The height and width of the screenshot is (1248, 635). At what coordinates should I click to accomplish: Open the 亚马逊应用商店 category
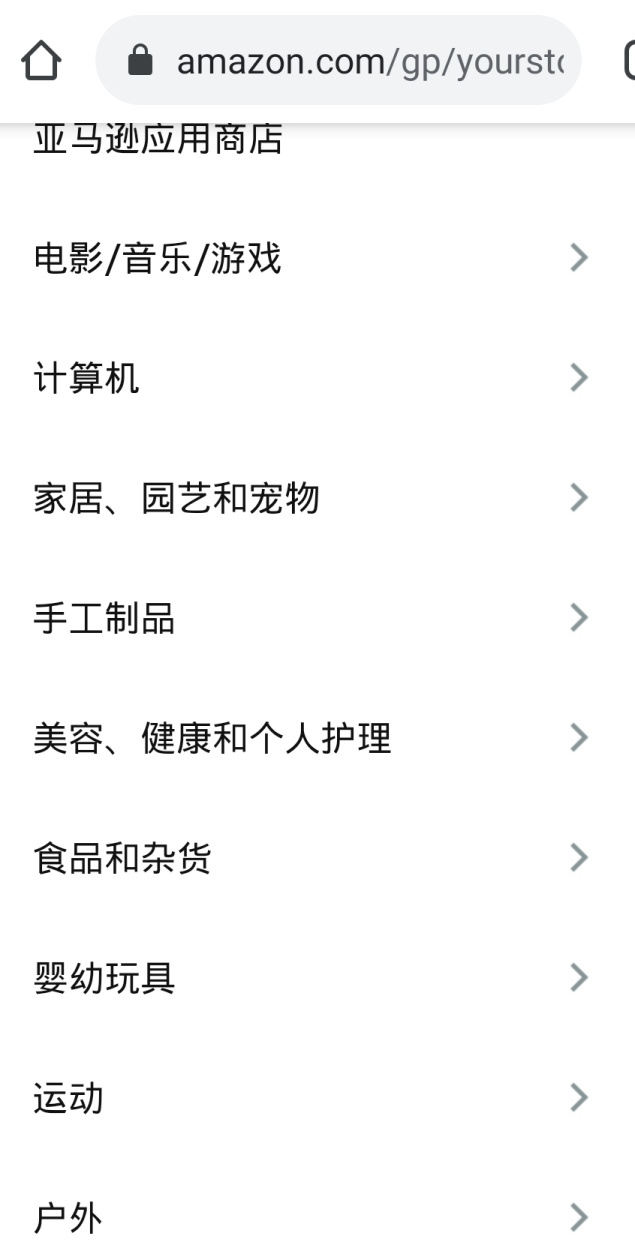pos(317,139)
